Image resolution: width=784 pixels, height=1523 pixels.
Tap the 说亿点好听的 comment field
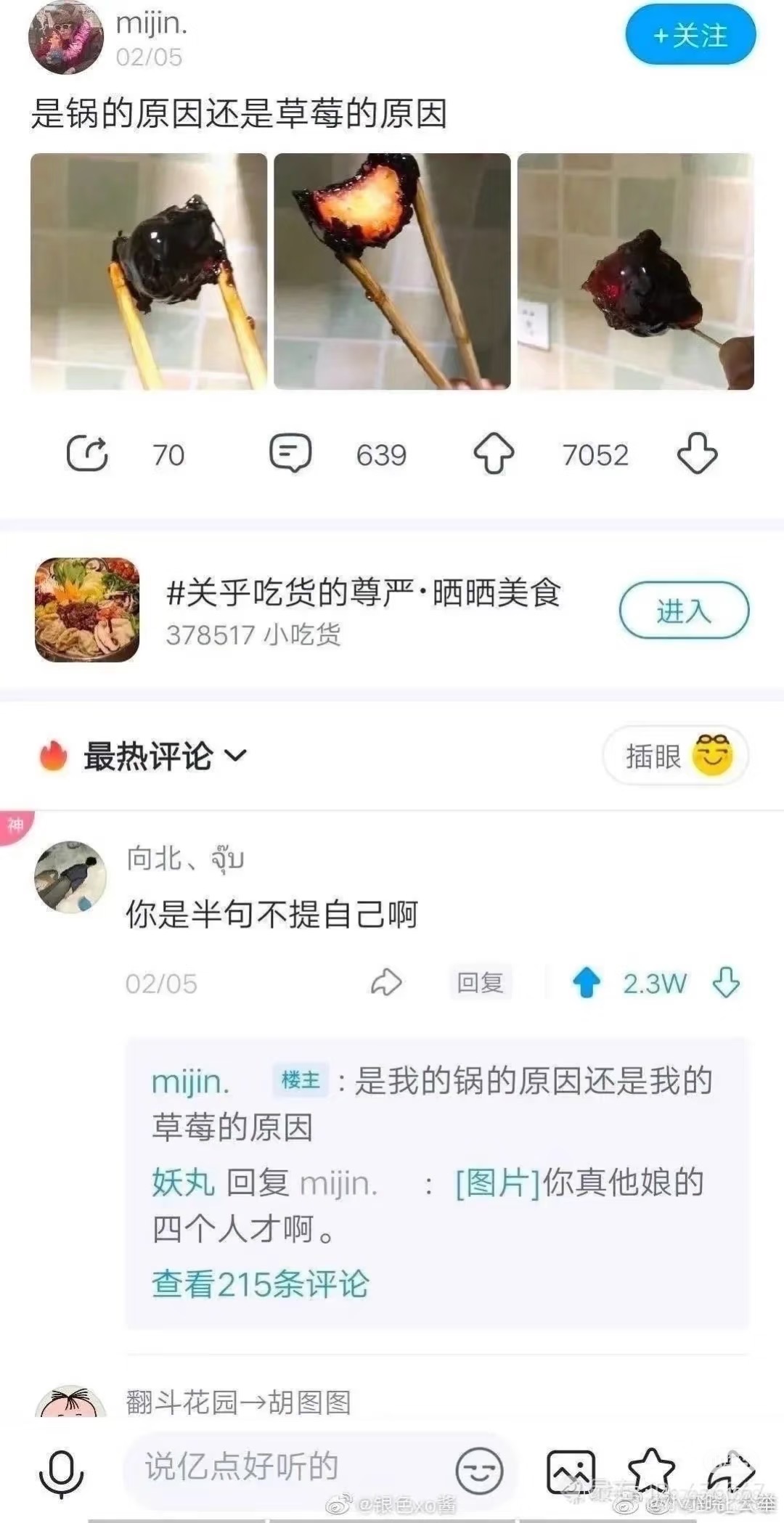tap(290, 1466)
